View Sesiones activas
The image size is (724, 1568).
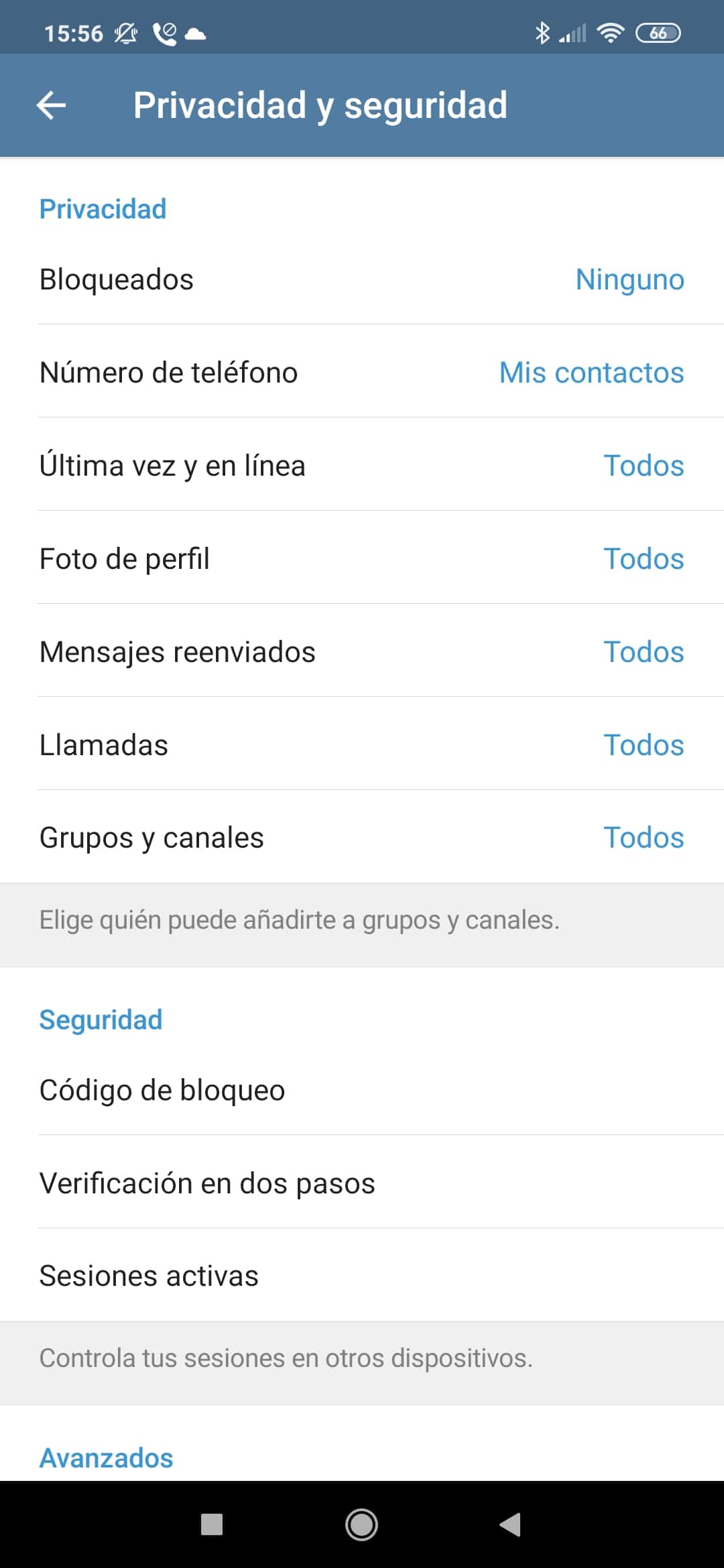pos(362,1276)
